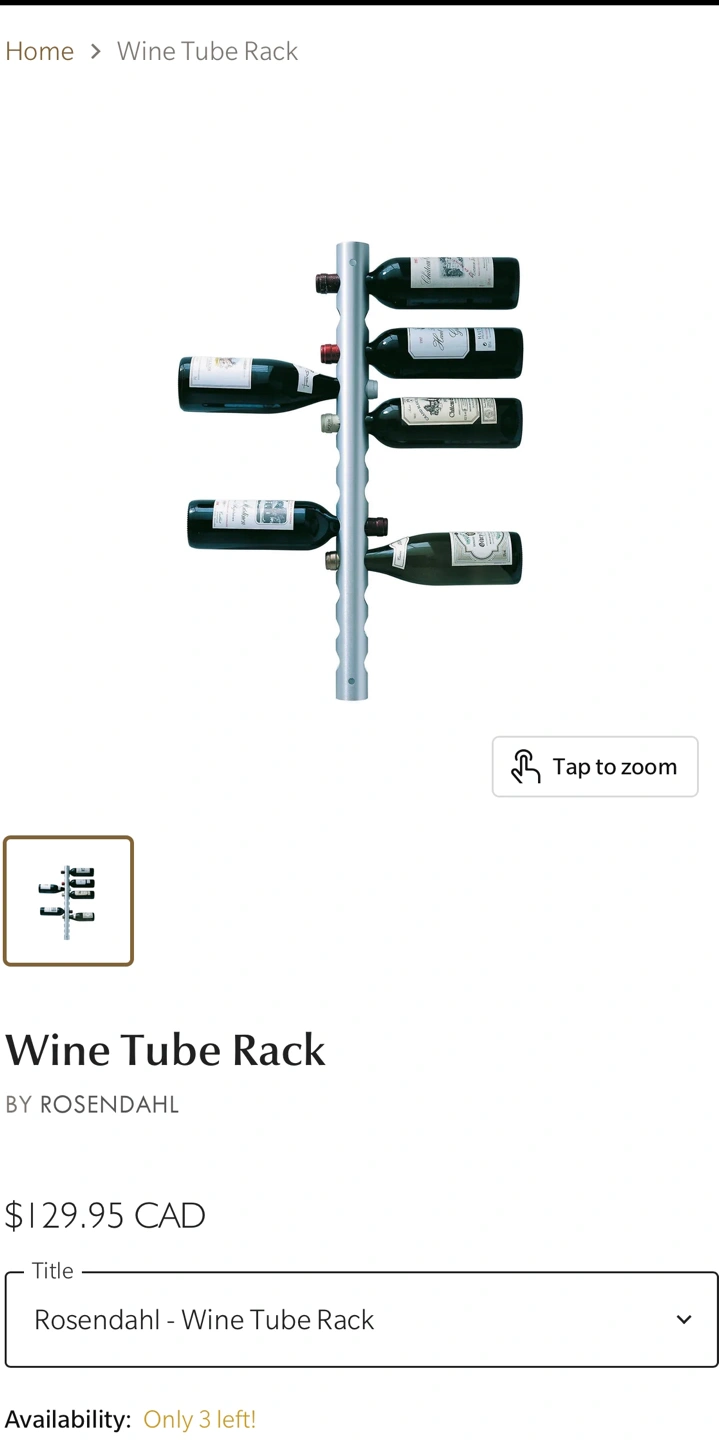Open the Title dropdown selector
The width and height of the screenshot is (719, 1440).
(x=361, y=1320)
